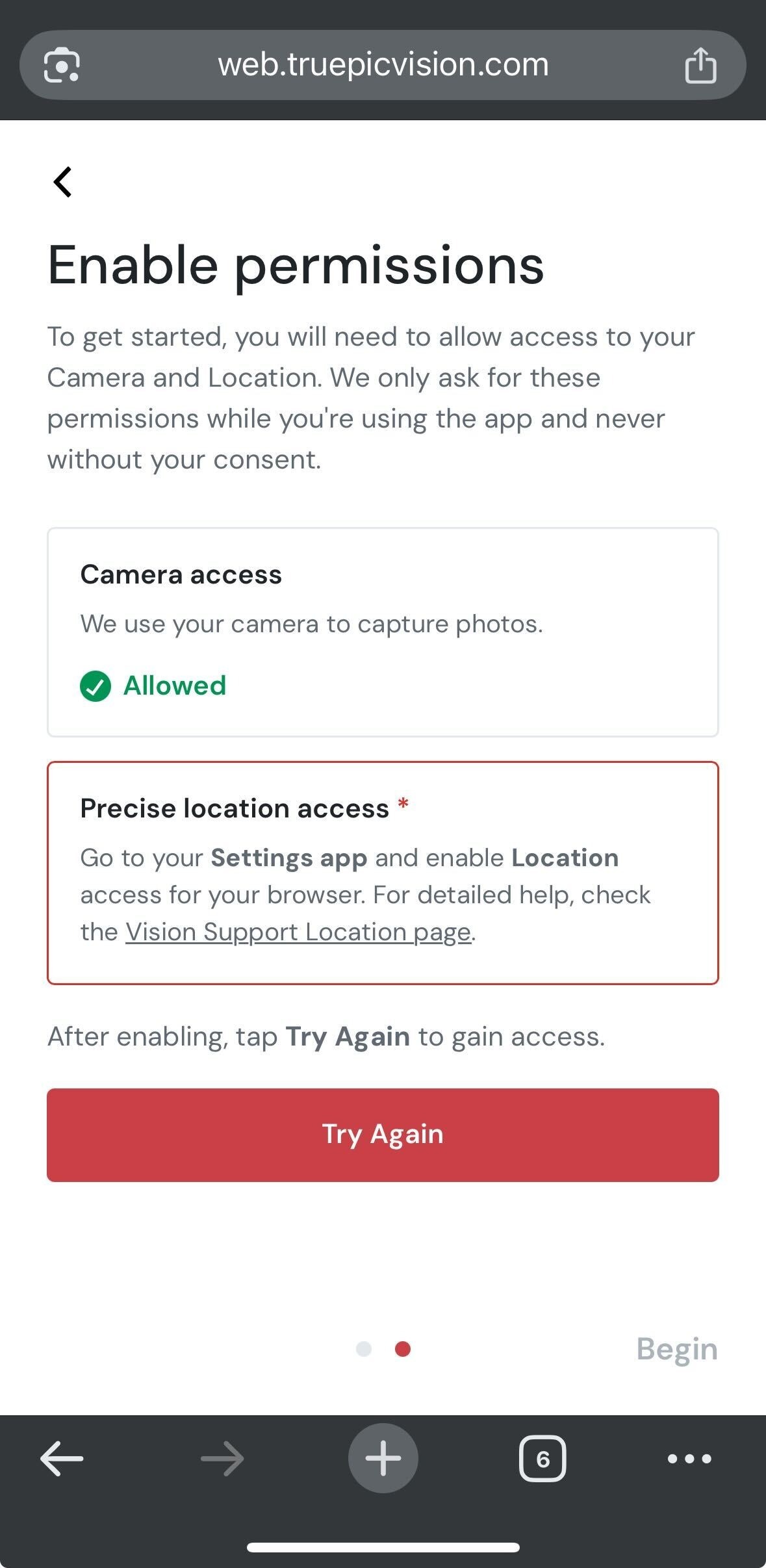Screen dimensions: 766x1568
Task: Open a new tab with plus button
Action: 383,1458
